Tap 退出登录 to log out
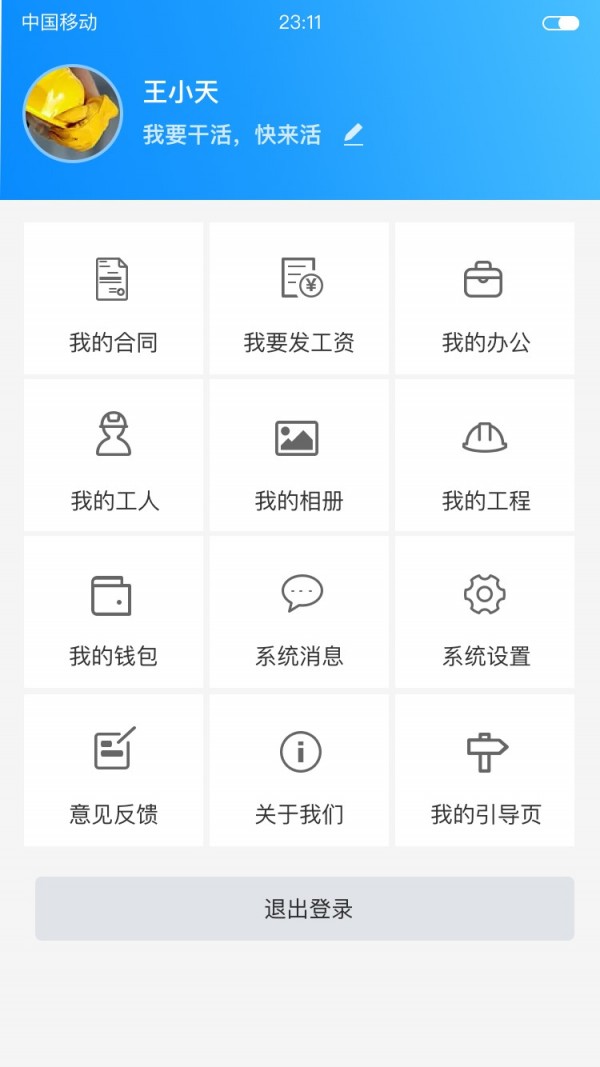Screen dimensions: 600x1067 (x=305, y=909)
